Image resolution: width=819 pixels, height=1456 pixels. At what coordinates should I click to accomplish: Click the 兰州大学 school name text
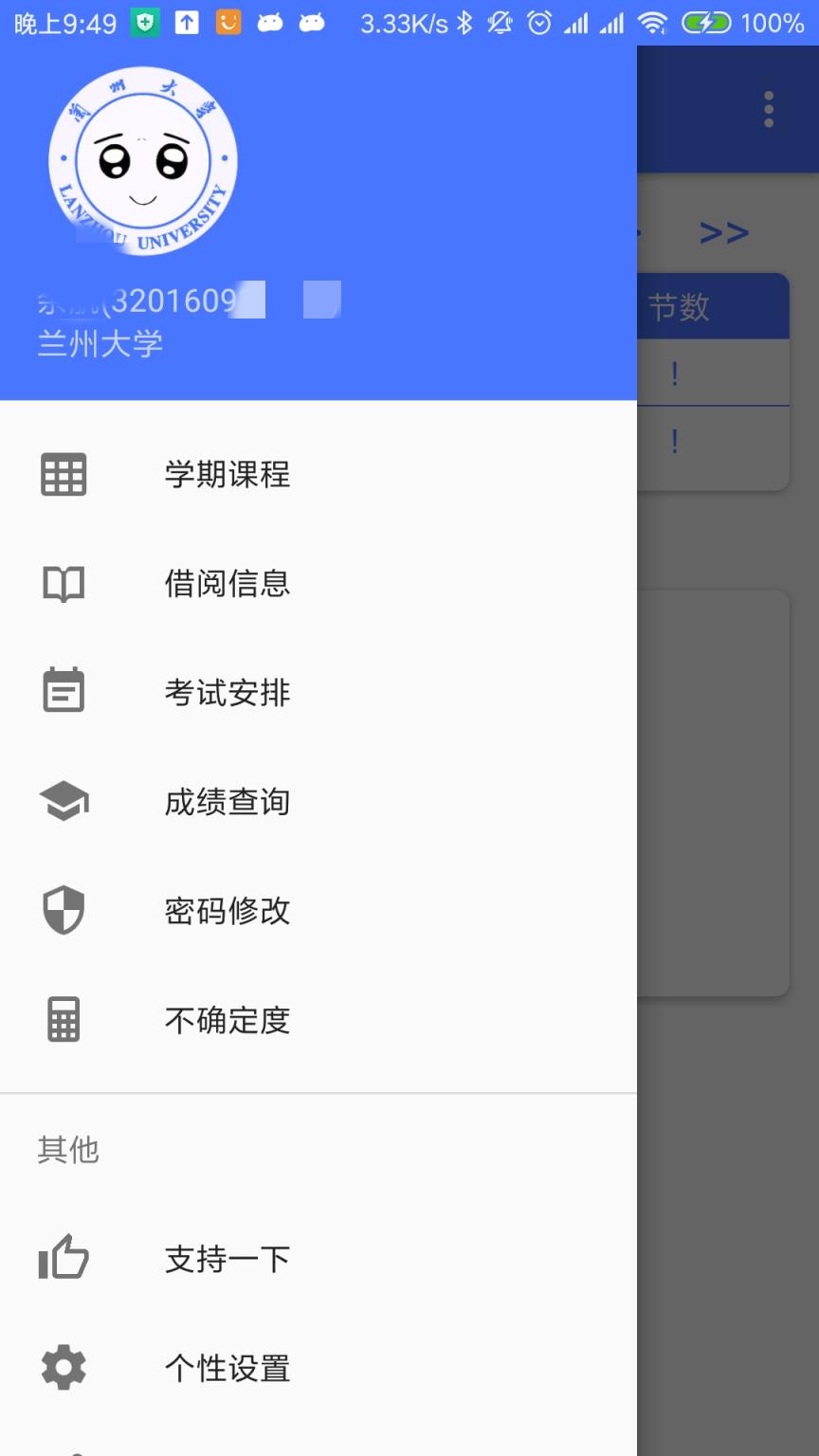coord(100,345)
